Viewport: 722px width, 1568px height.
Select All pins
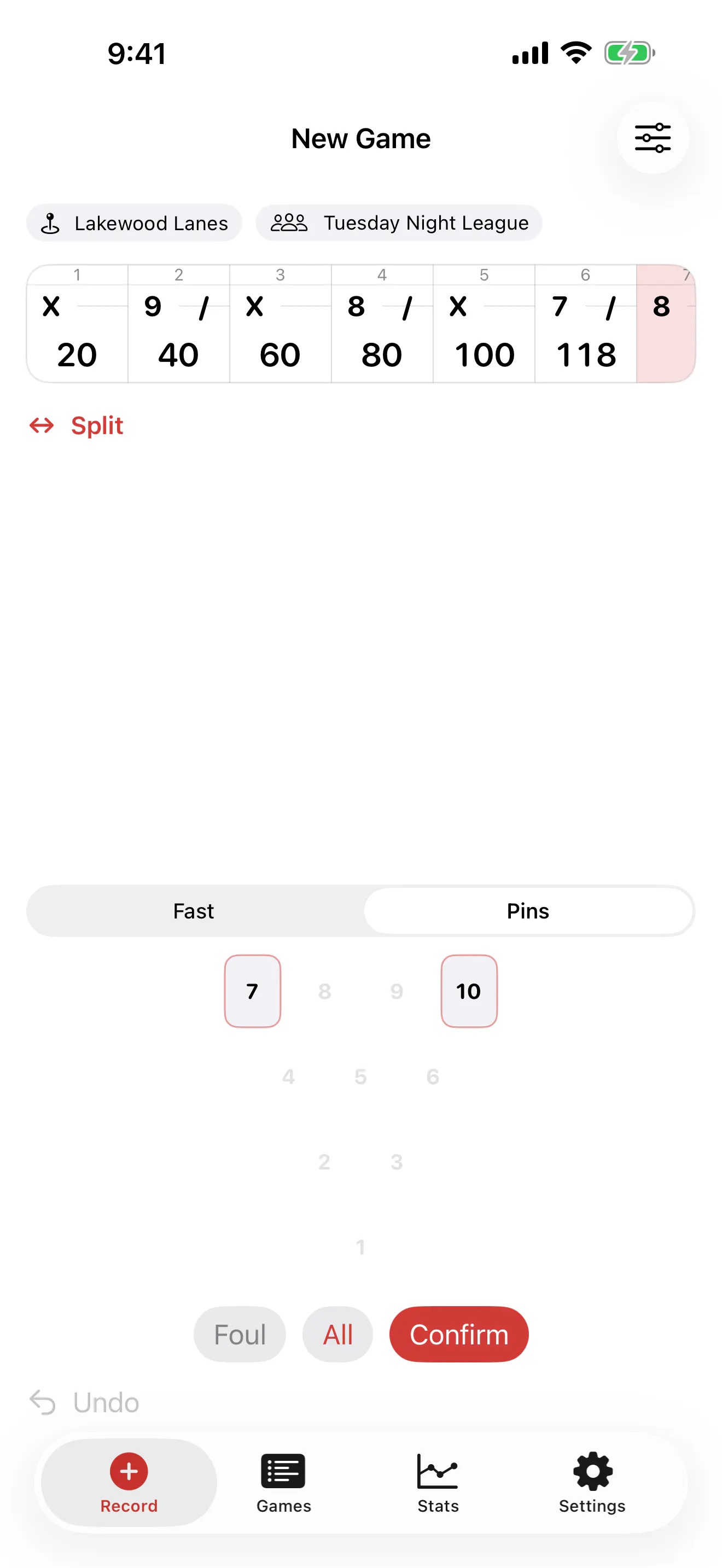[338, 1334]
